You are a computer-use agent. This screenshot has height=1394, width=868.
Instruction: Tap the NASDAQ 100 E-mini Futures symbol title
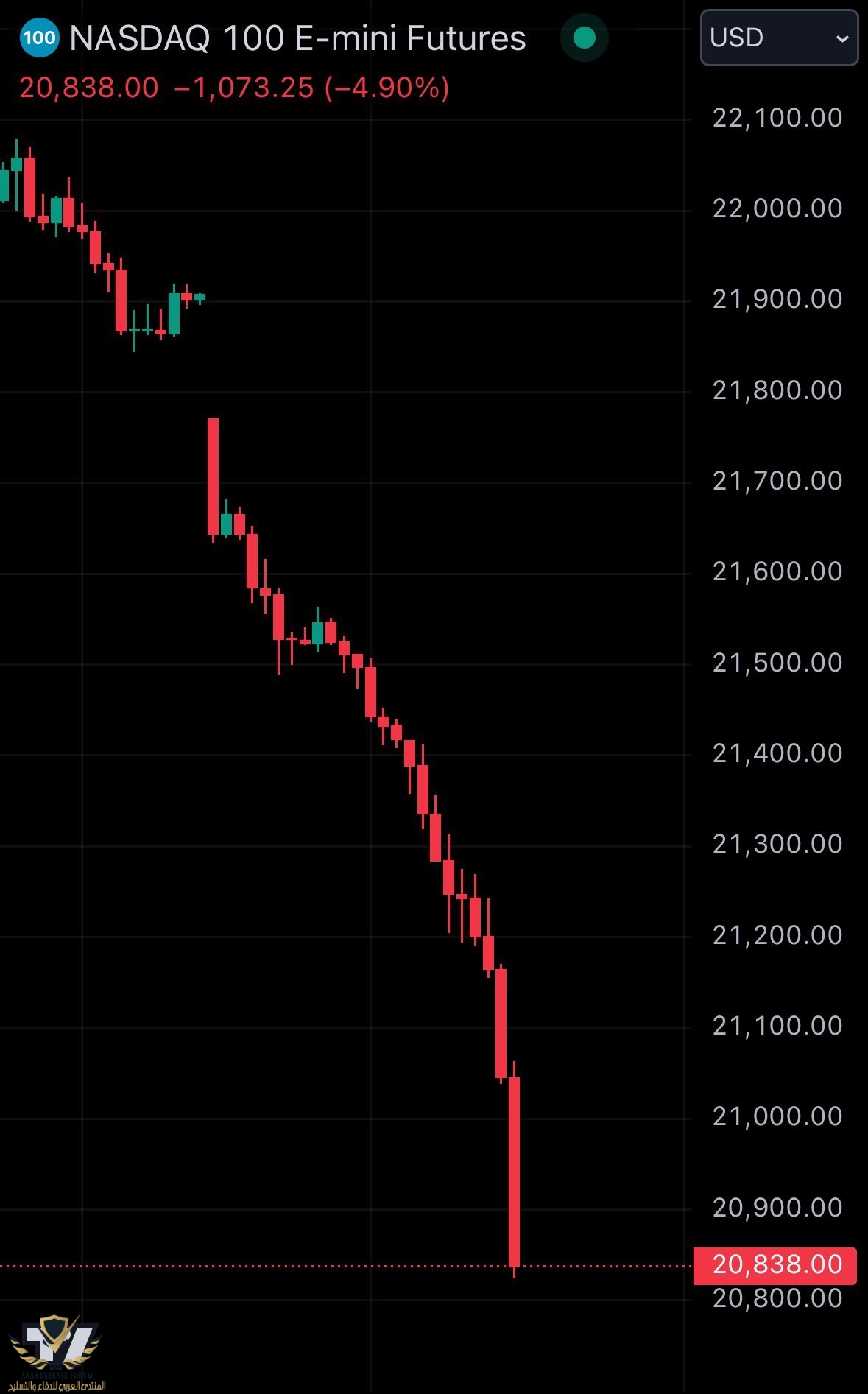pos(297,38)
